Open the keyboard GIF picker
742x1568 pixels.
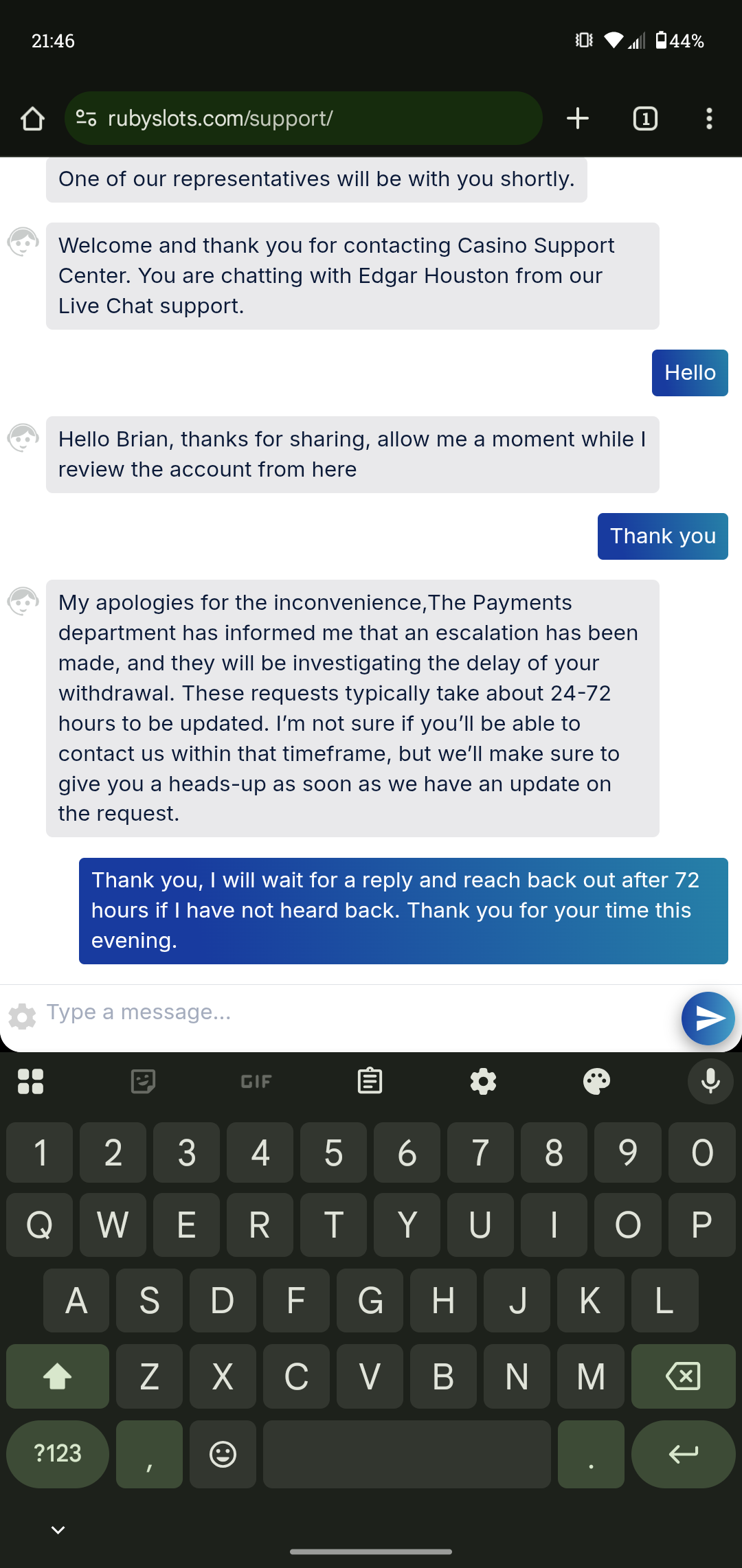(256, 1081)
